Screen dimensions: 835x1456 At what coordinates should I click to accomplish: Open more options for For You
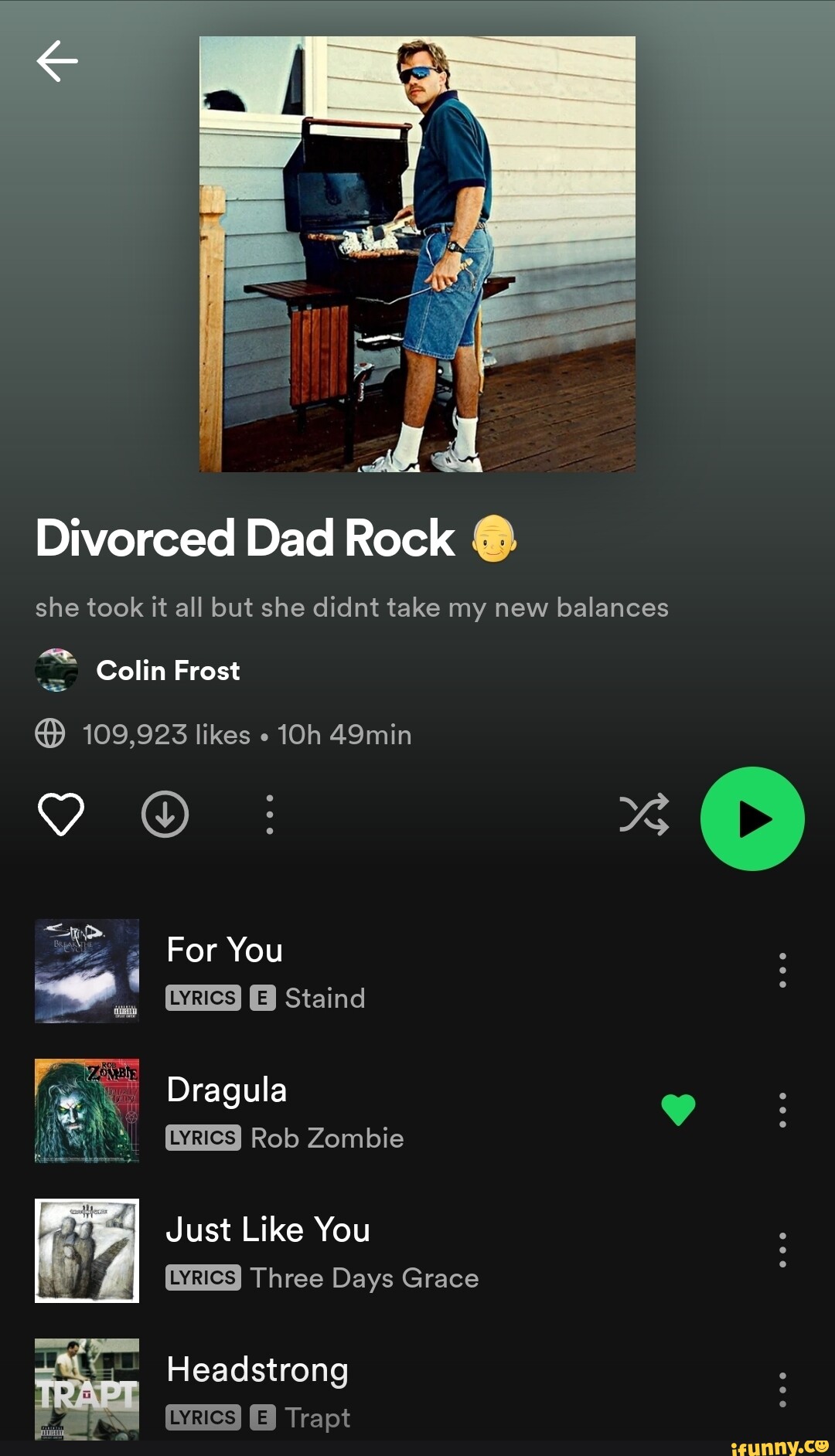[782, 971]
